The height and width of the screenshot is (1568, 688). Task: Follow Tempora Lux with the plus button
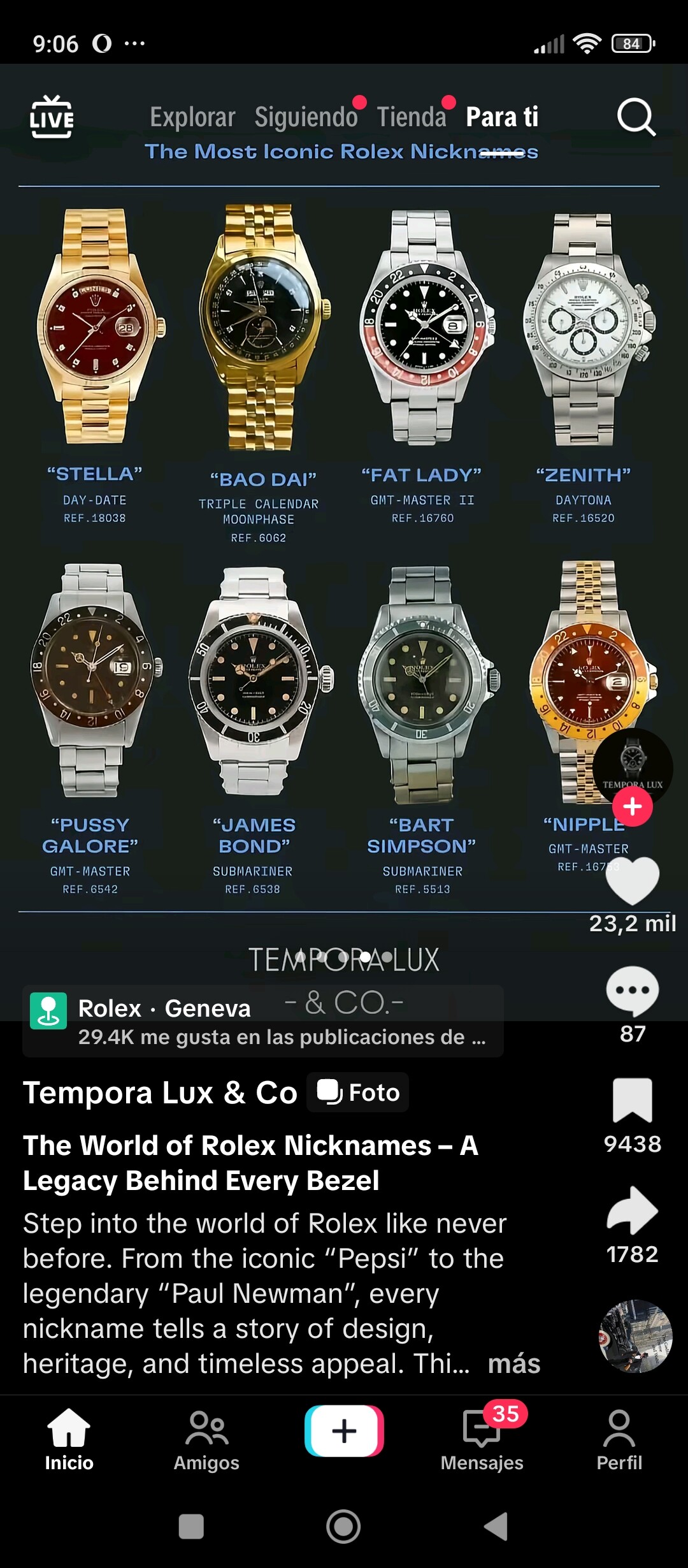(x=632, y=806)
